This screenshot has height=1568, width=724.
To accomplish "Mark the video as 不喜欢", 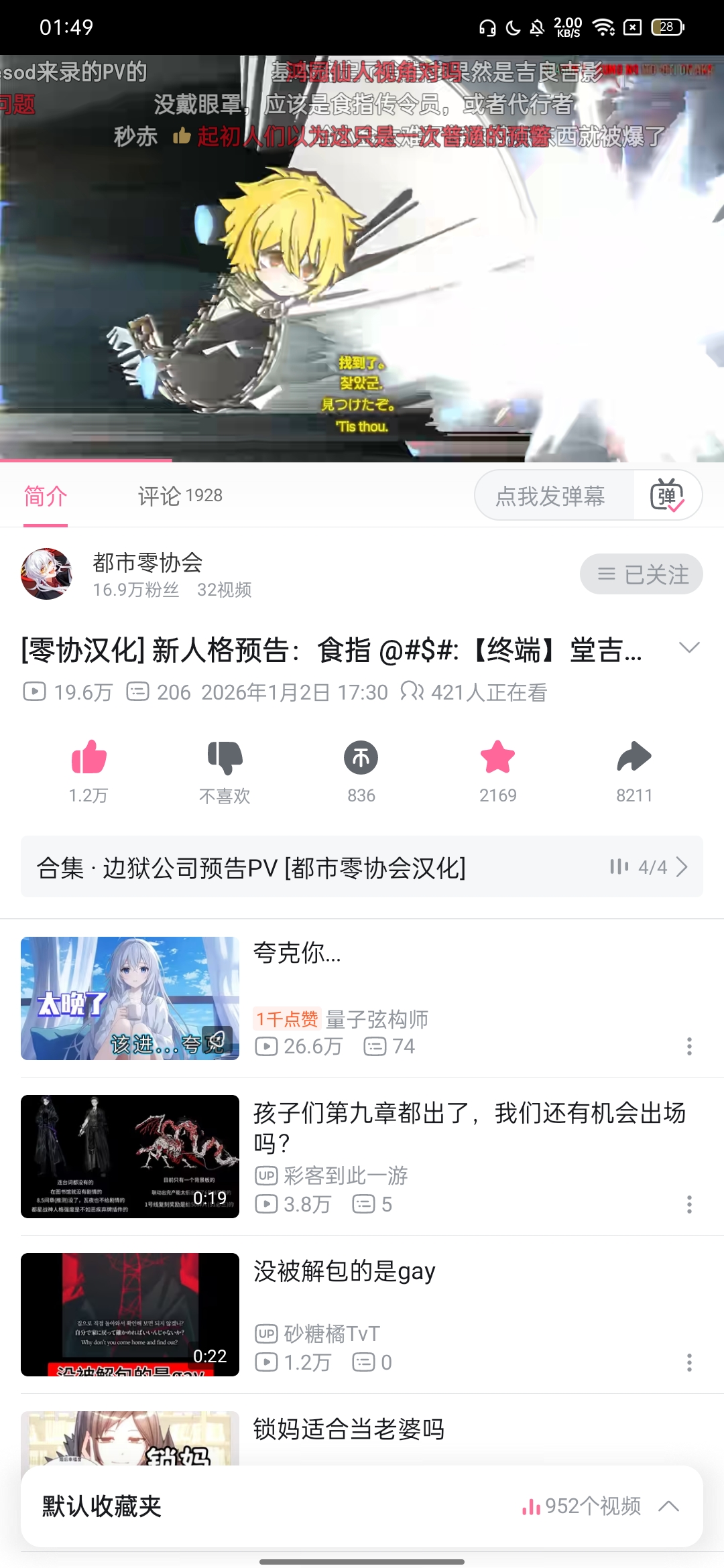I will click(225, 759).
